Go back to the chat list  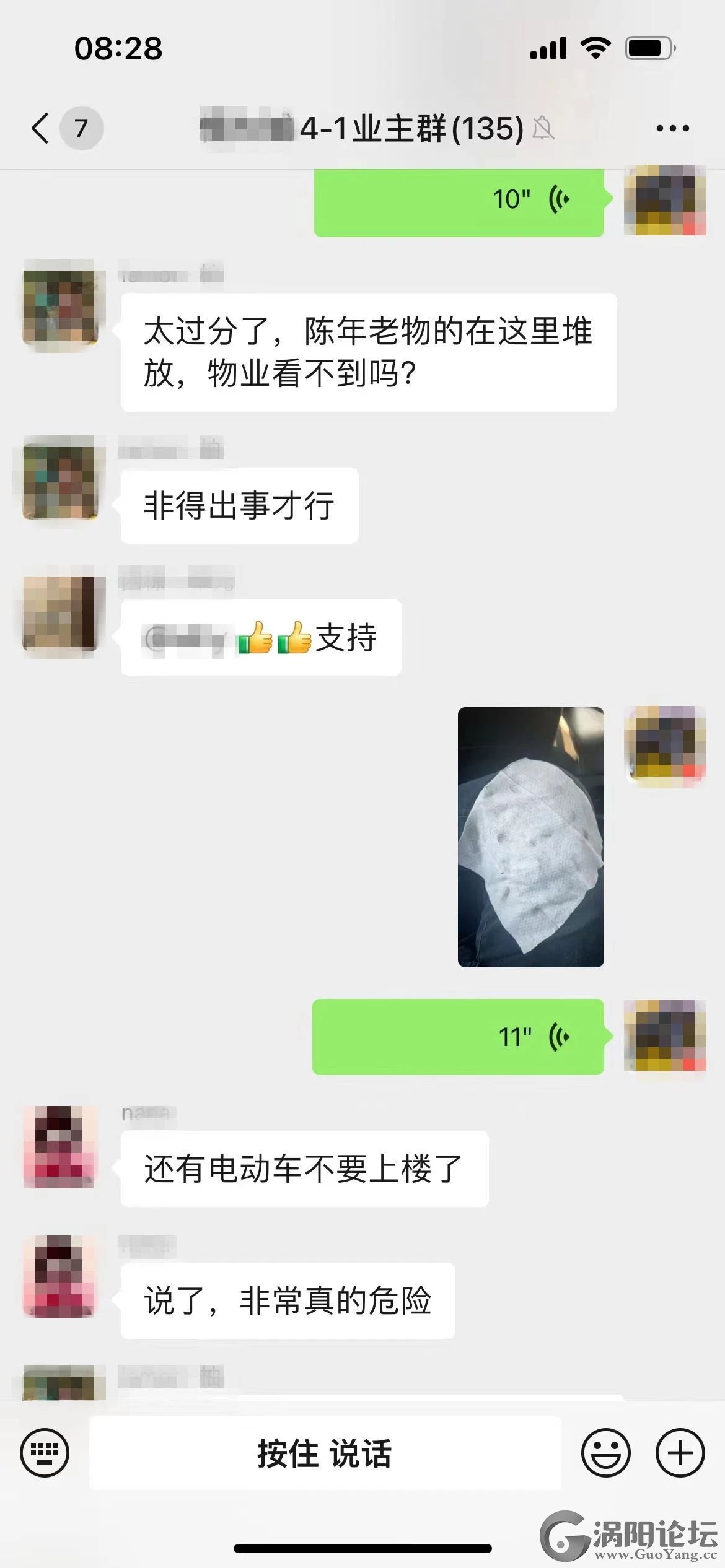point(41,128)
